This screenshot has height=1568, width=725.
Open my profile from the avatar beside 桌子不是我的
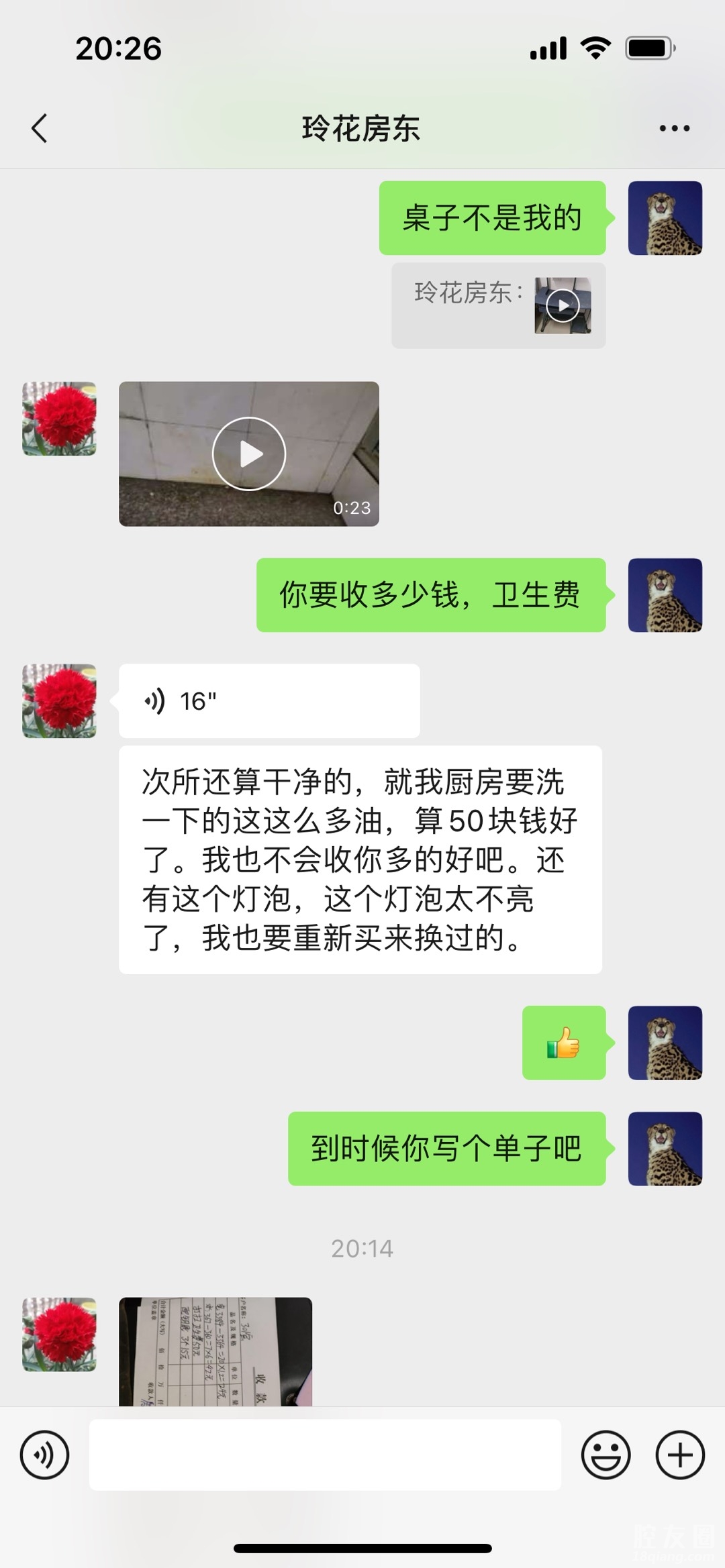pos(665,218)
